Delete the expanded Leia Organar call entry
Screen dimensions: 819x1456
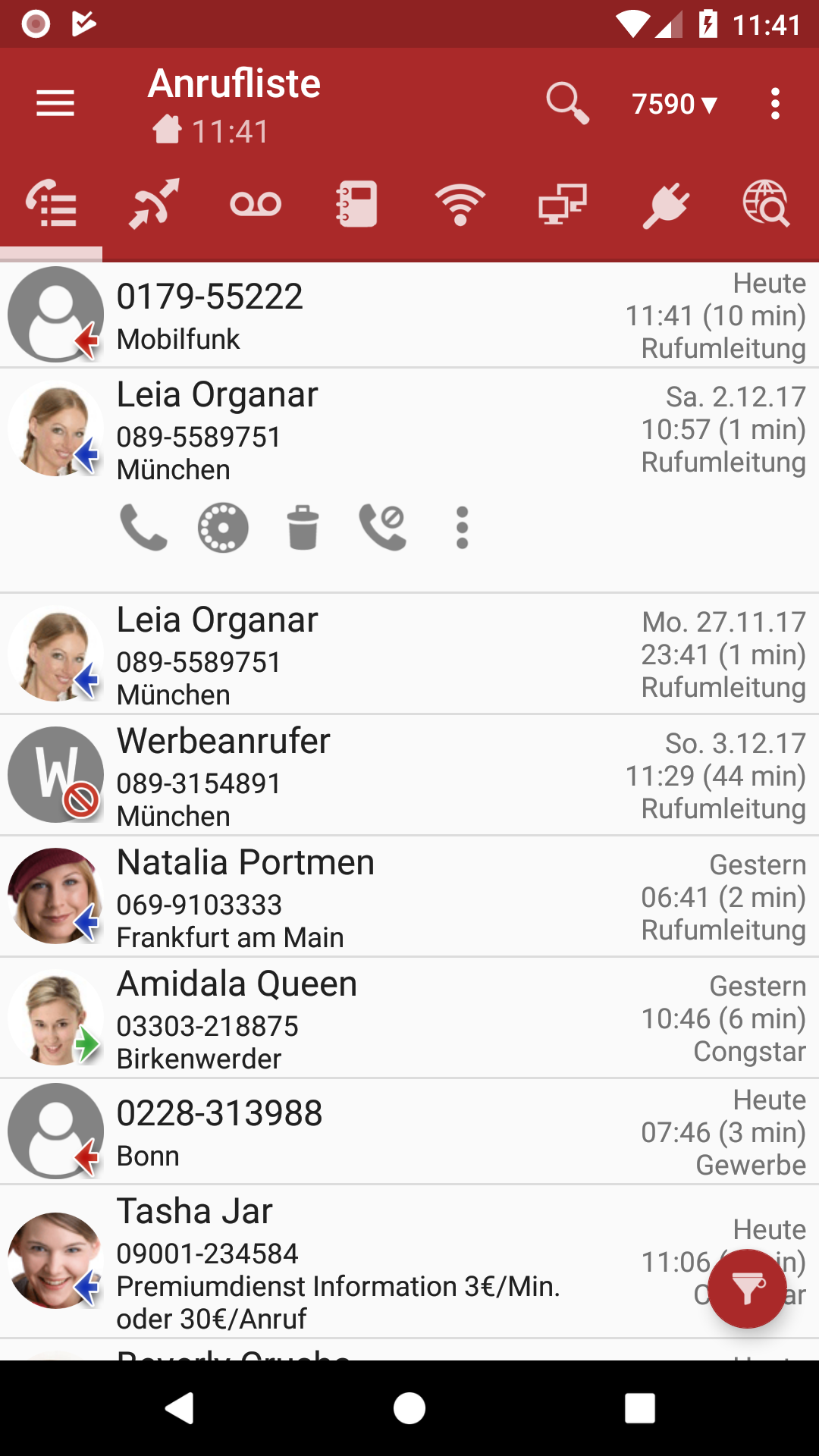(x=303, y=527)
